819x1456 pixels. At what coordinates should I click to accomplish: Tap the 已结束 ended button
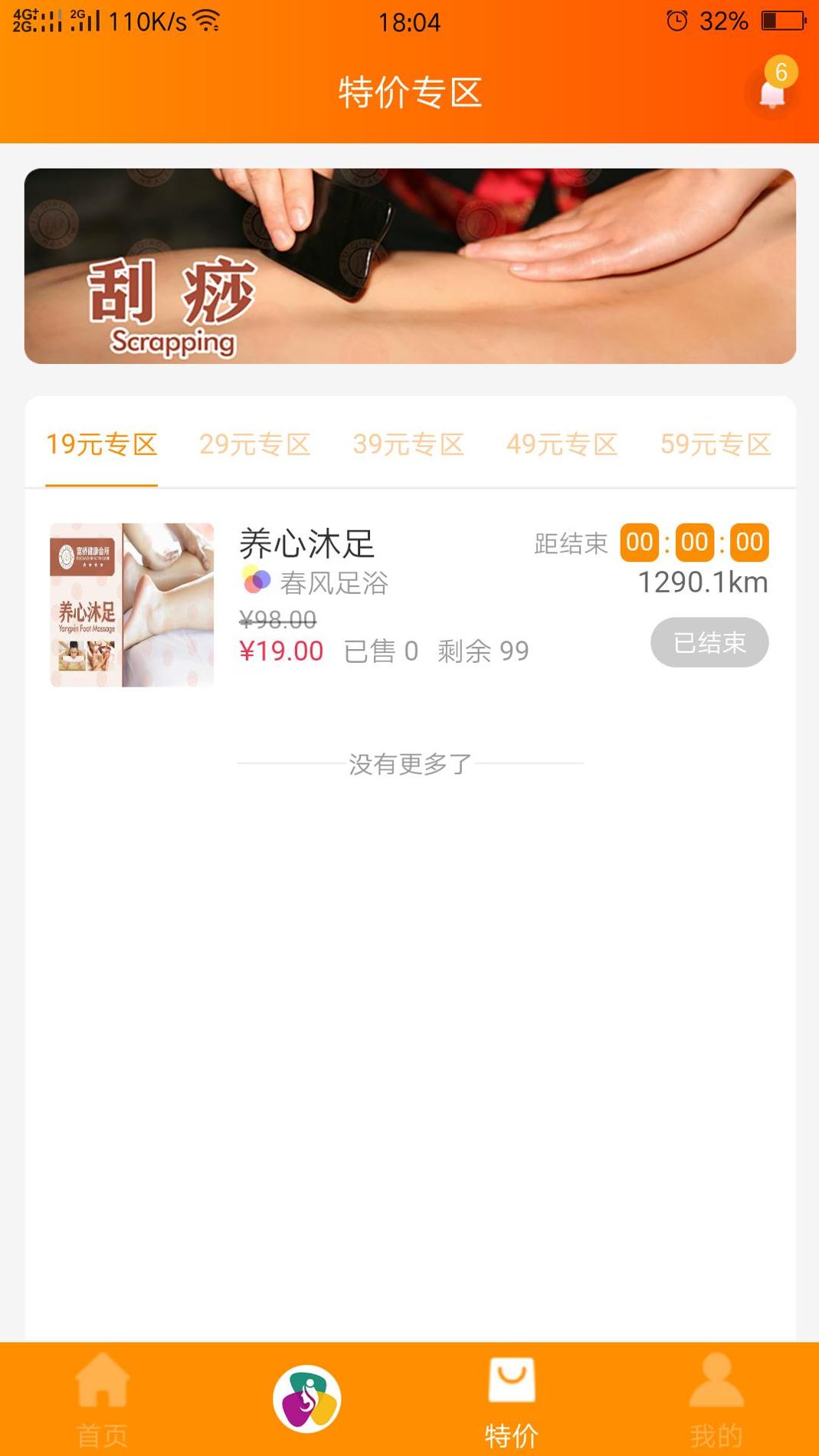coord(709,643)
